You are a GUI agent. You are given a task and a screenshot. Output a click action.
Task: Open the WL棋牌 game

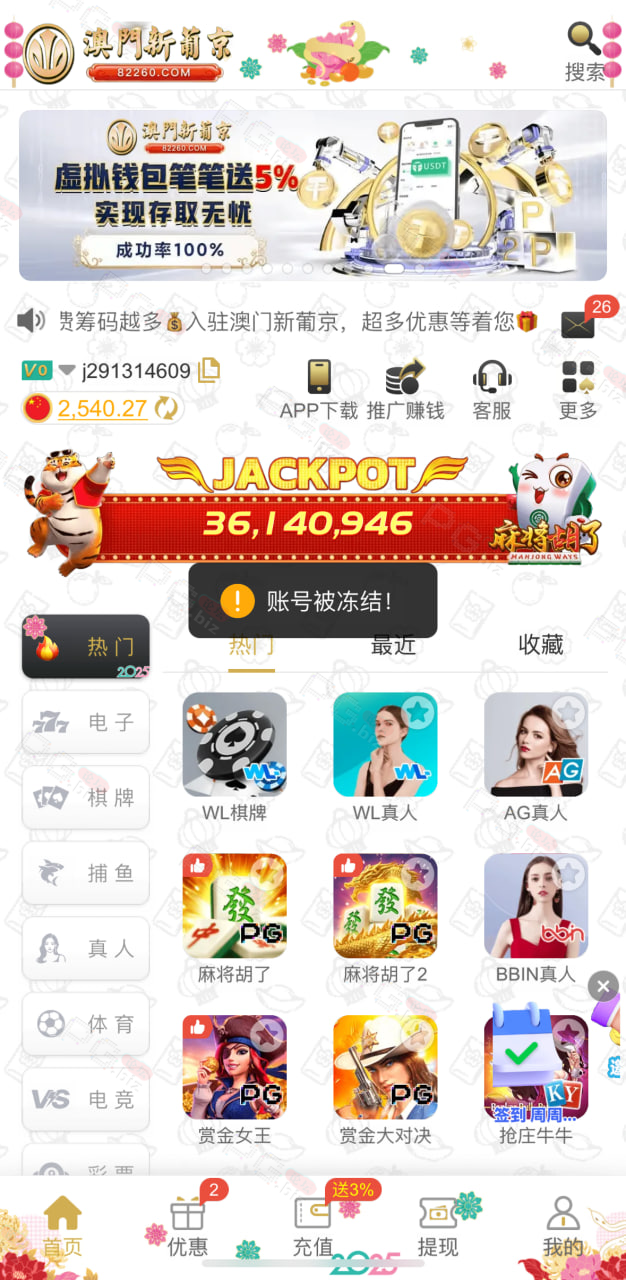click(x=235, y=757)
